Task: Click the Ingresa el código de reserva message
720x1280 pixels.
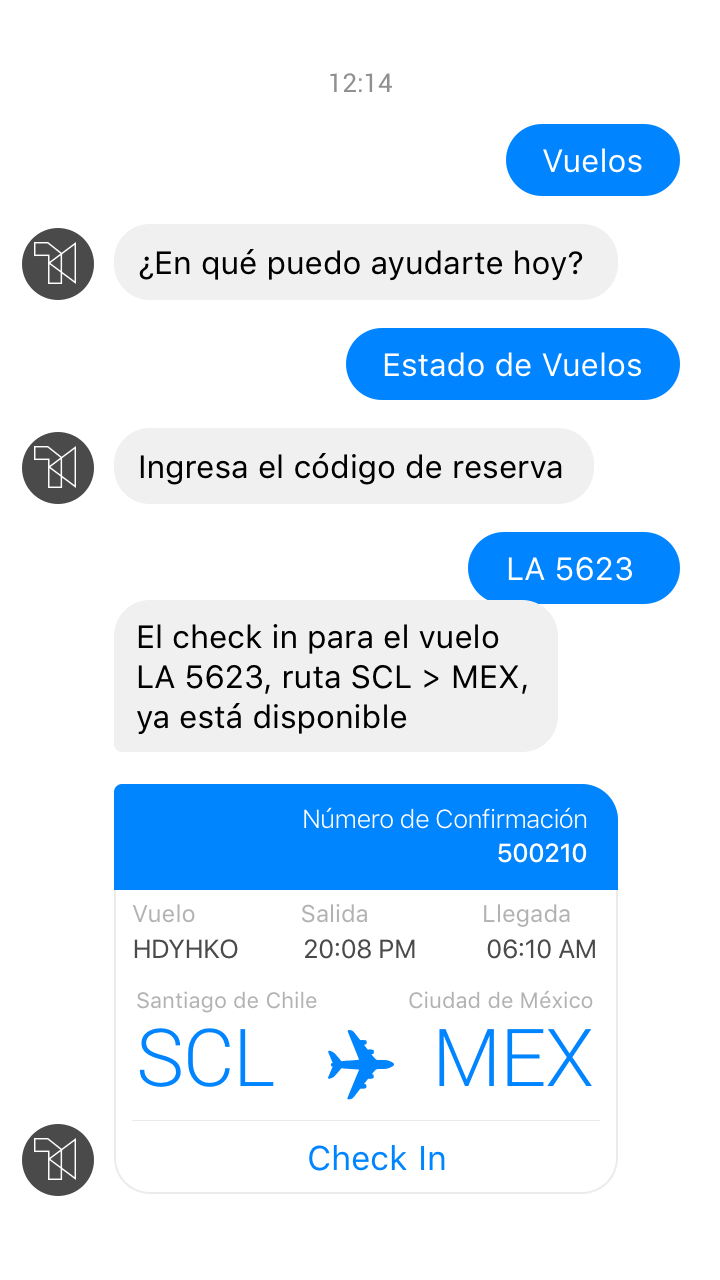Action: coord(355,466)
